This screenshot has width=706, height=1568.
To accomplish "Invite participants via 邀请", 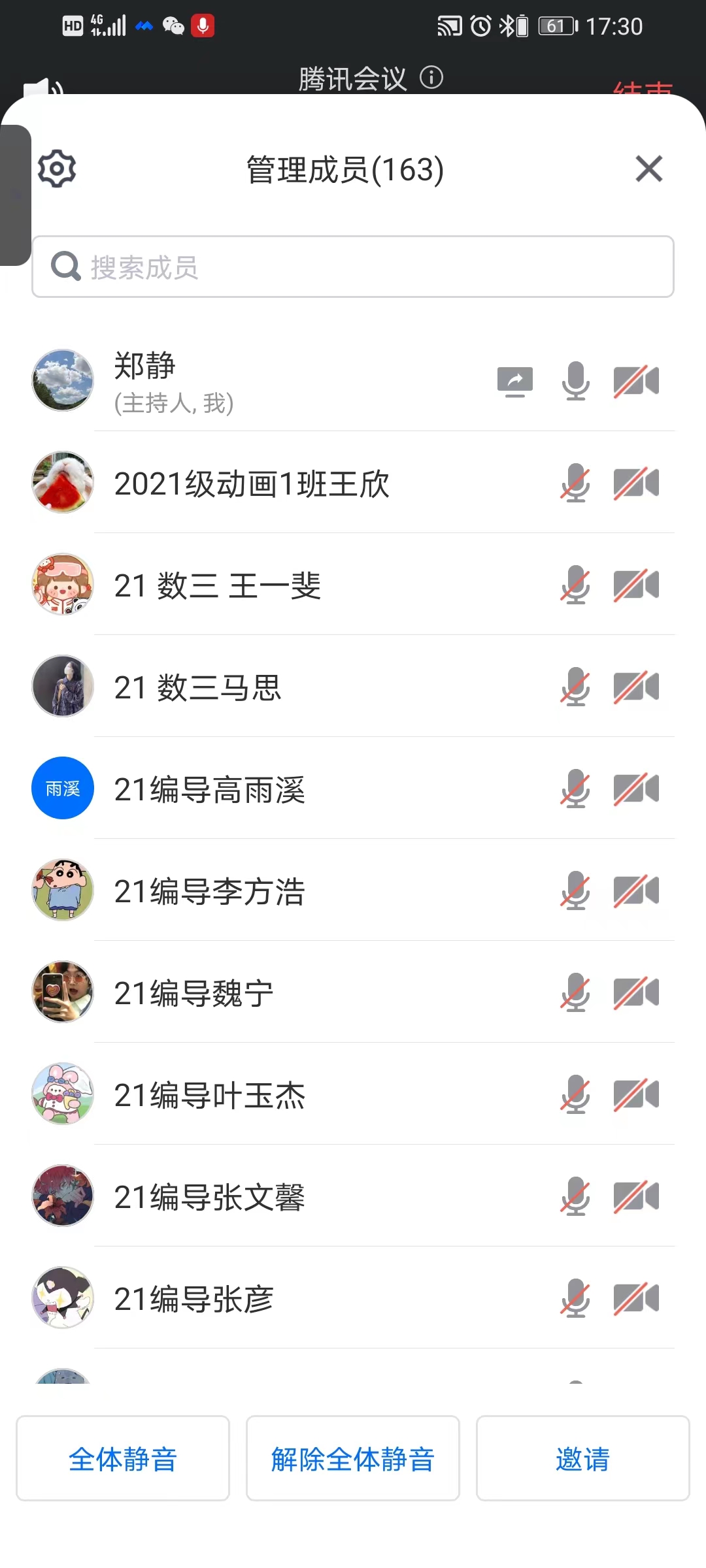I will click(x=582, y=1458).
